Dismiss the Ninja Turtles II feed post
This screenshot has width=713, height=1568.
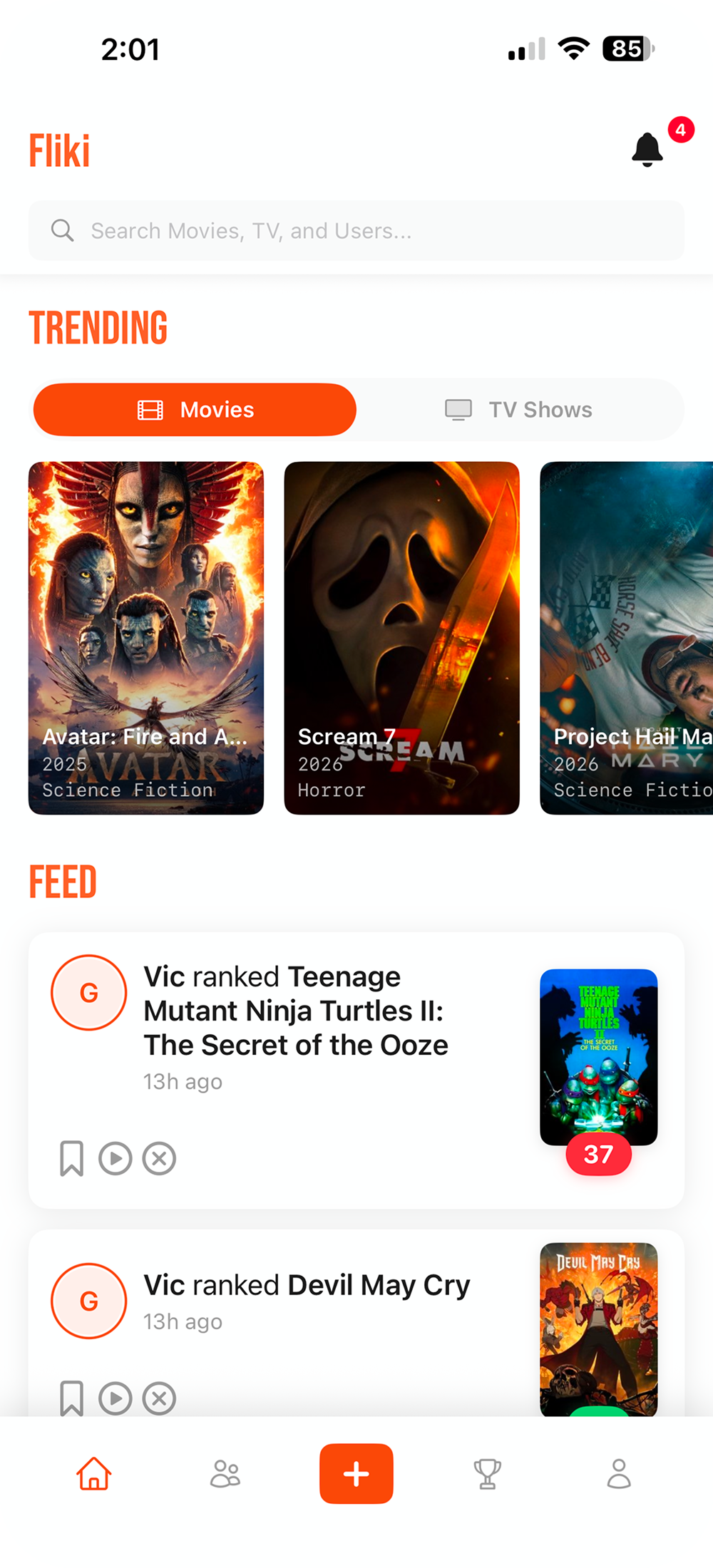[x=159, y=1158]
